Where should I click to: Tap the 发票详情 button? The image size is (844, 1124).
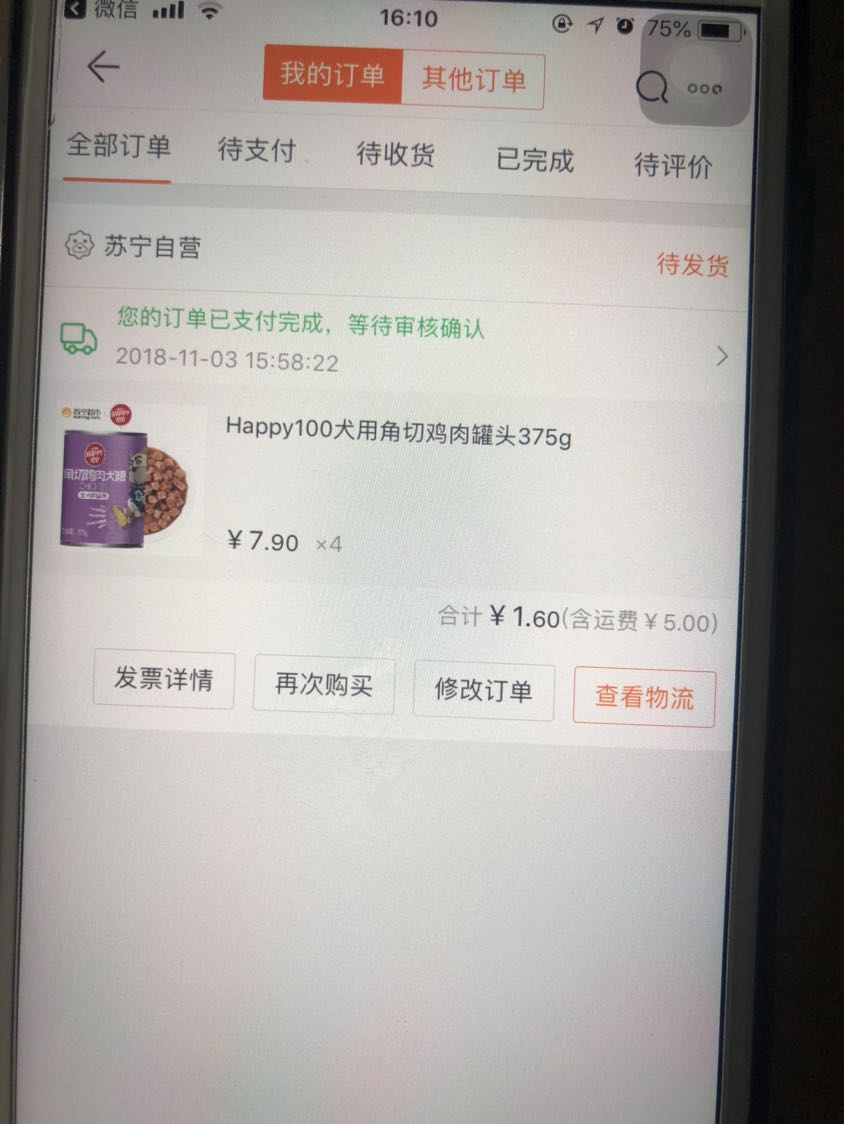tap(164, 680)
